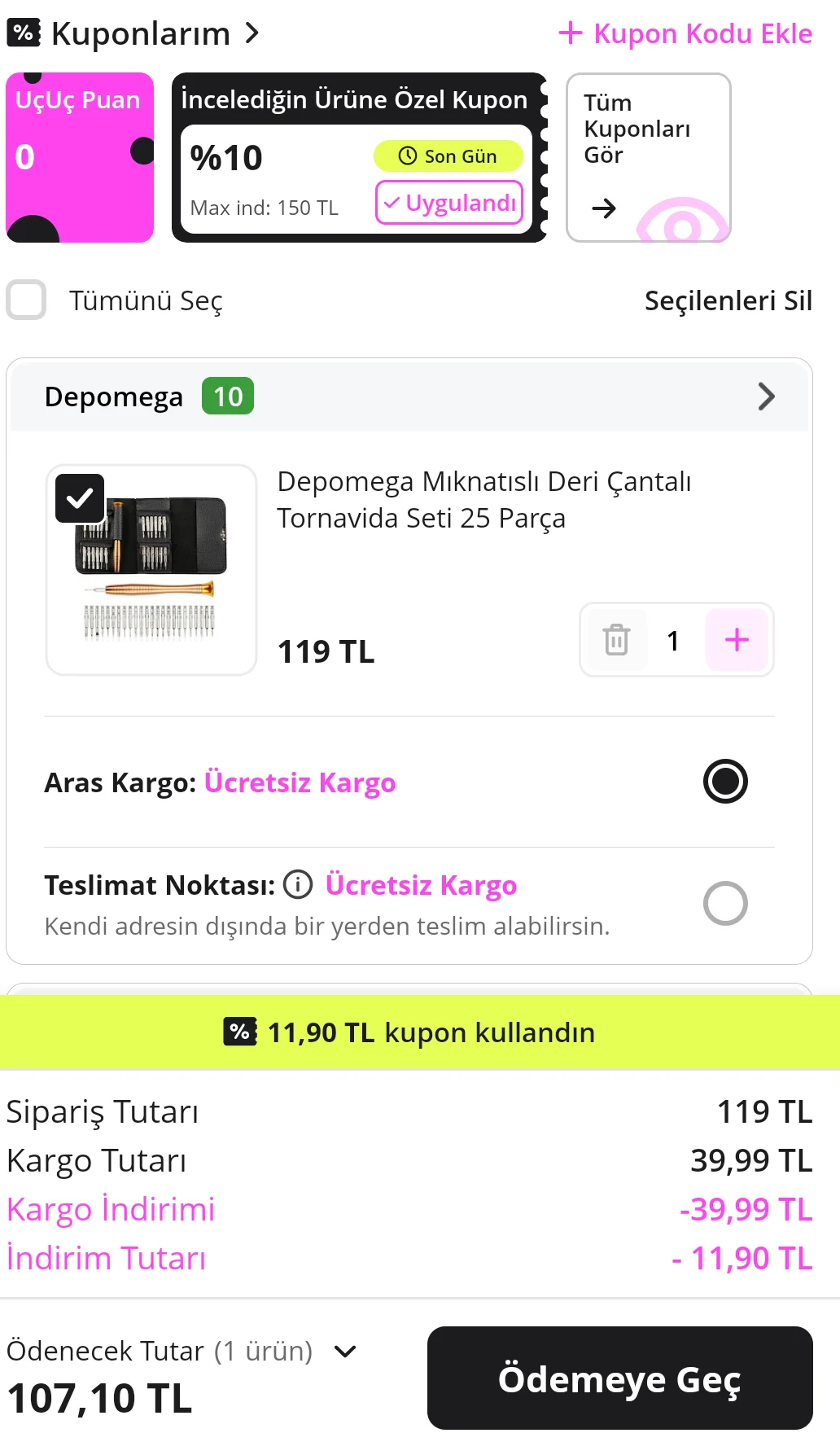Image resolution: width=840 pixels, height=1433 pixels.
Task: Open the Depomega seller details chevron
Action: click(765, 397)
